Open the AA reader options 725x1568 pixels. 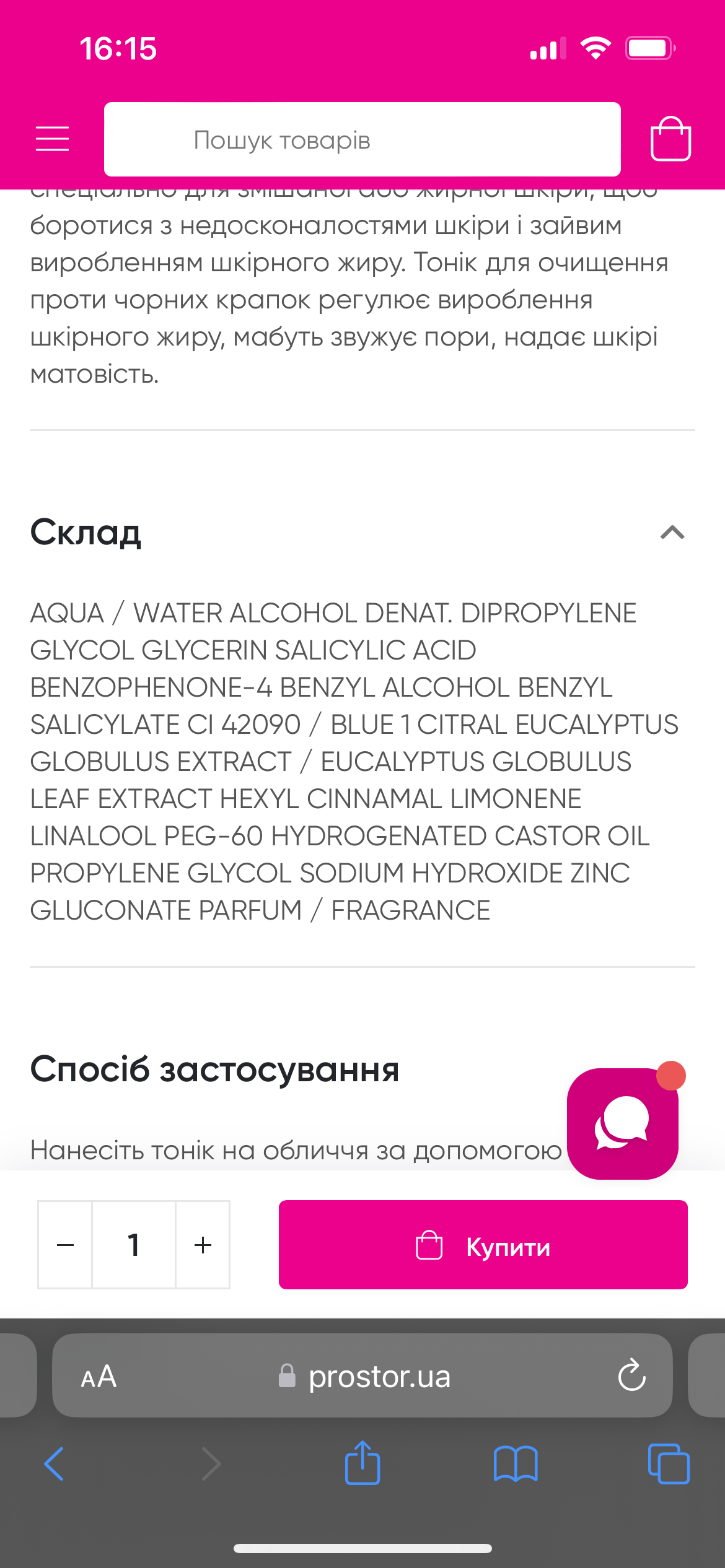(x=99, y=1377)
